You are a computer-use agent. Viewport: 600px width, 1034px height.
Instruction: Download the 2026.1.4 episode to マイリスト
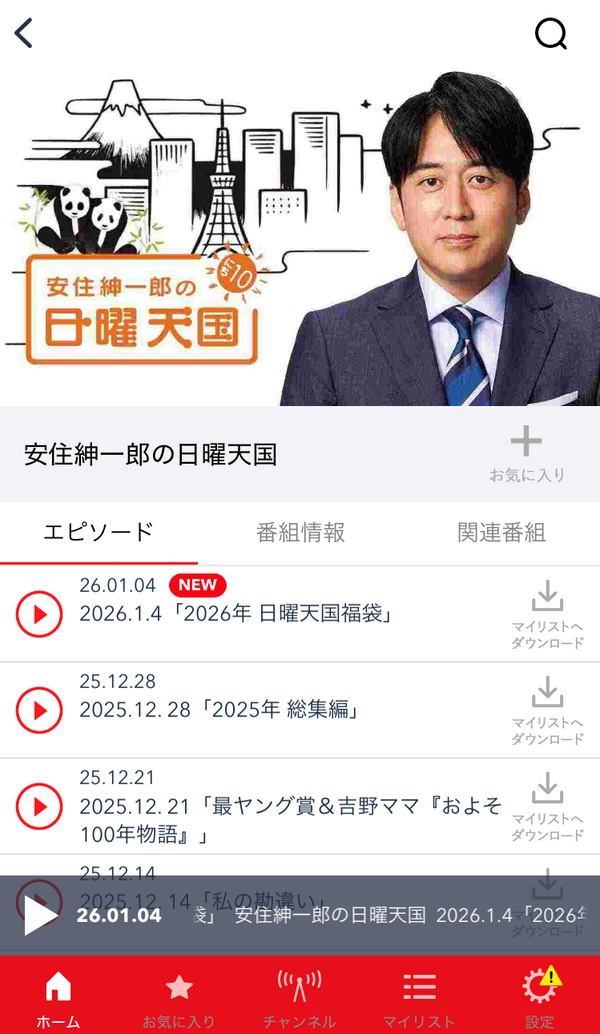(x=547, y=614)
